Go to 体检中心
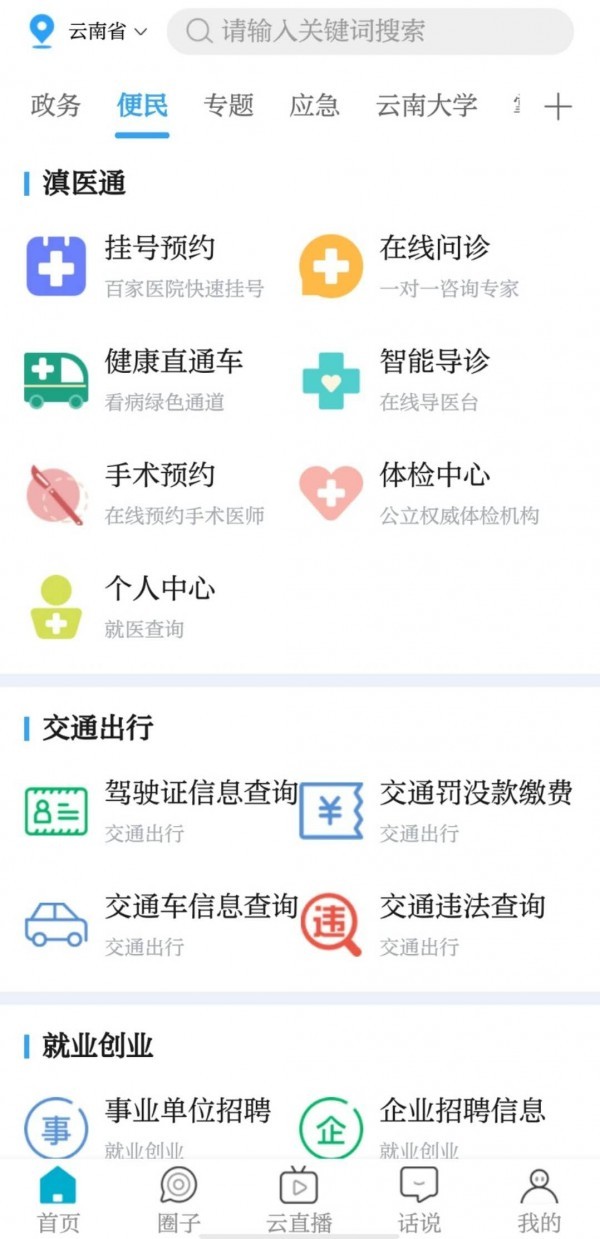This screenshot has width=600, height=1239. [420, 492]
